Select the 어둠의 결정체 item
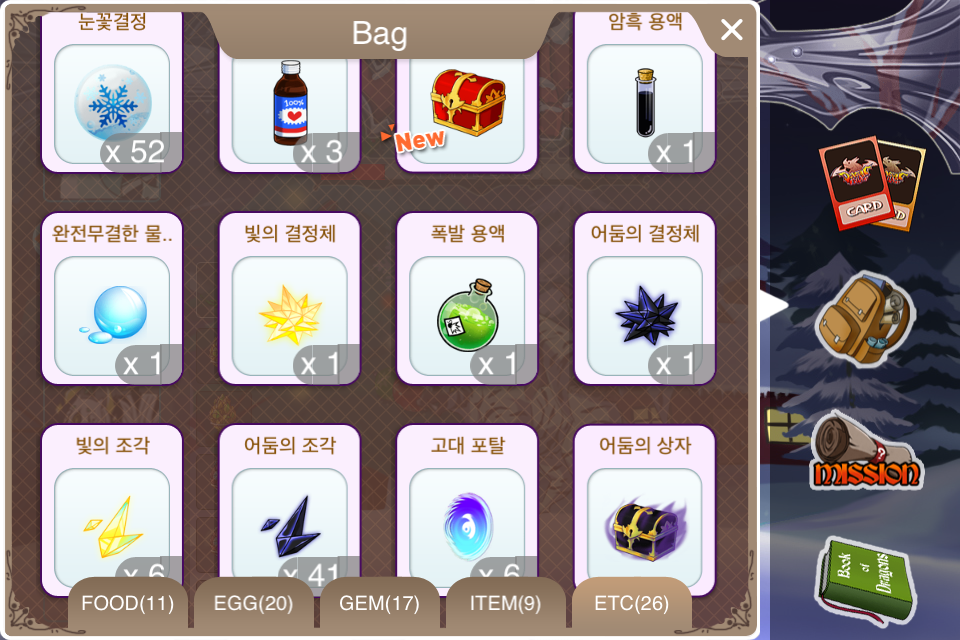 coord(645,299)
